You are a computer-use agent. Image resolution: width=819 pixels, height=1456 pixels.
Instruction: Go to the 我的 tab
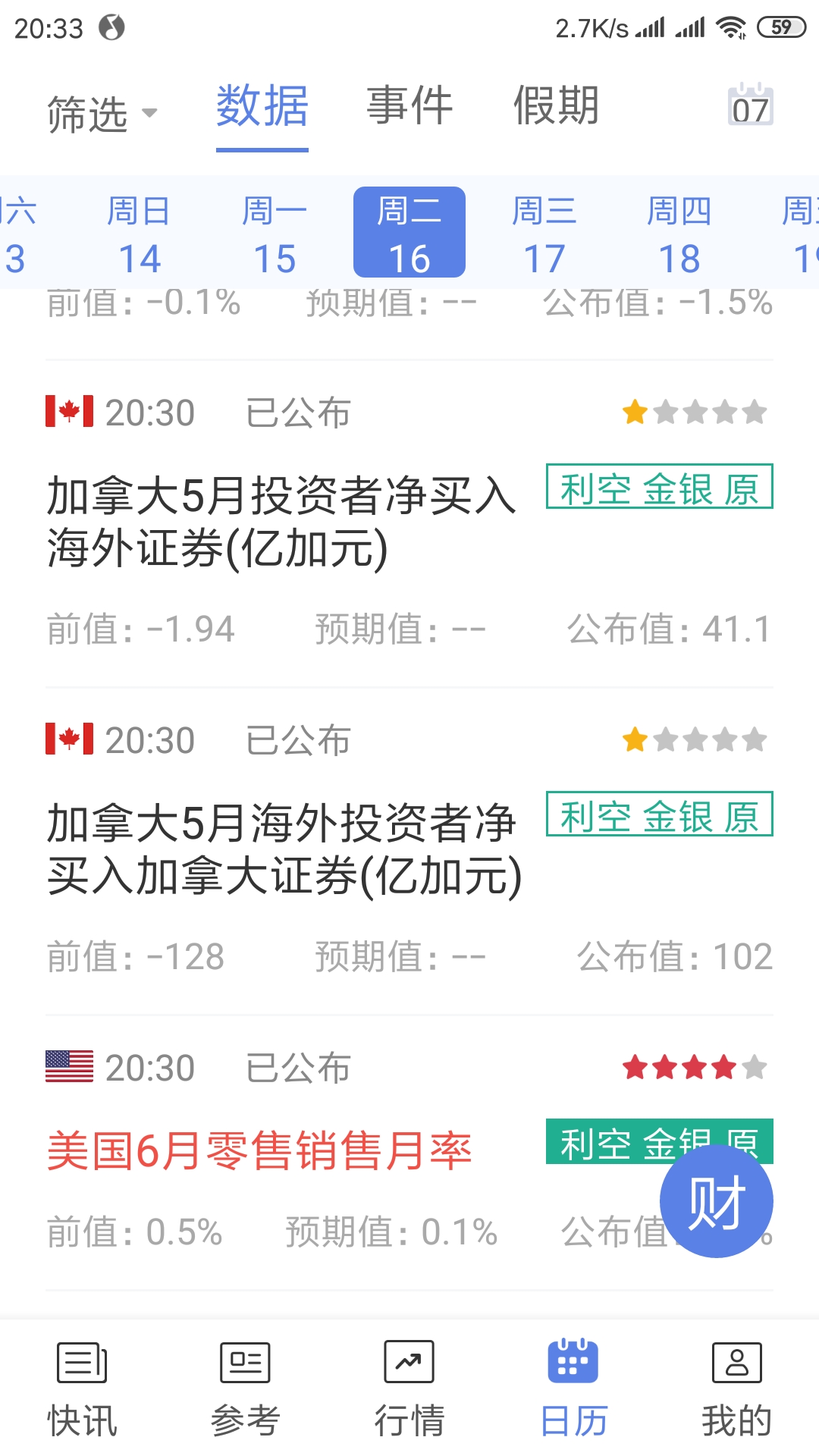737,1389
